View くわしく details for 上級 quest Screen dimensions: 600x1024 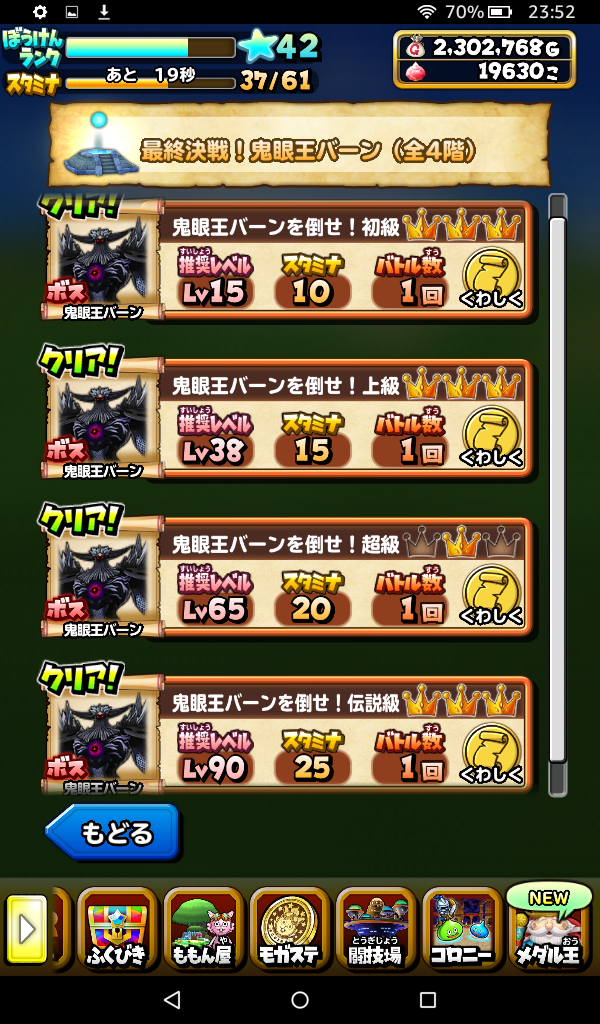tap(492, 437)
